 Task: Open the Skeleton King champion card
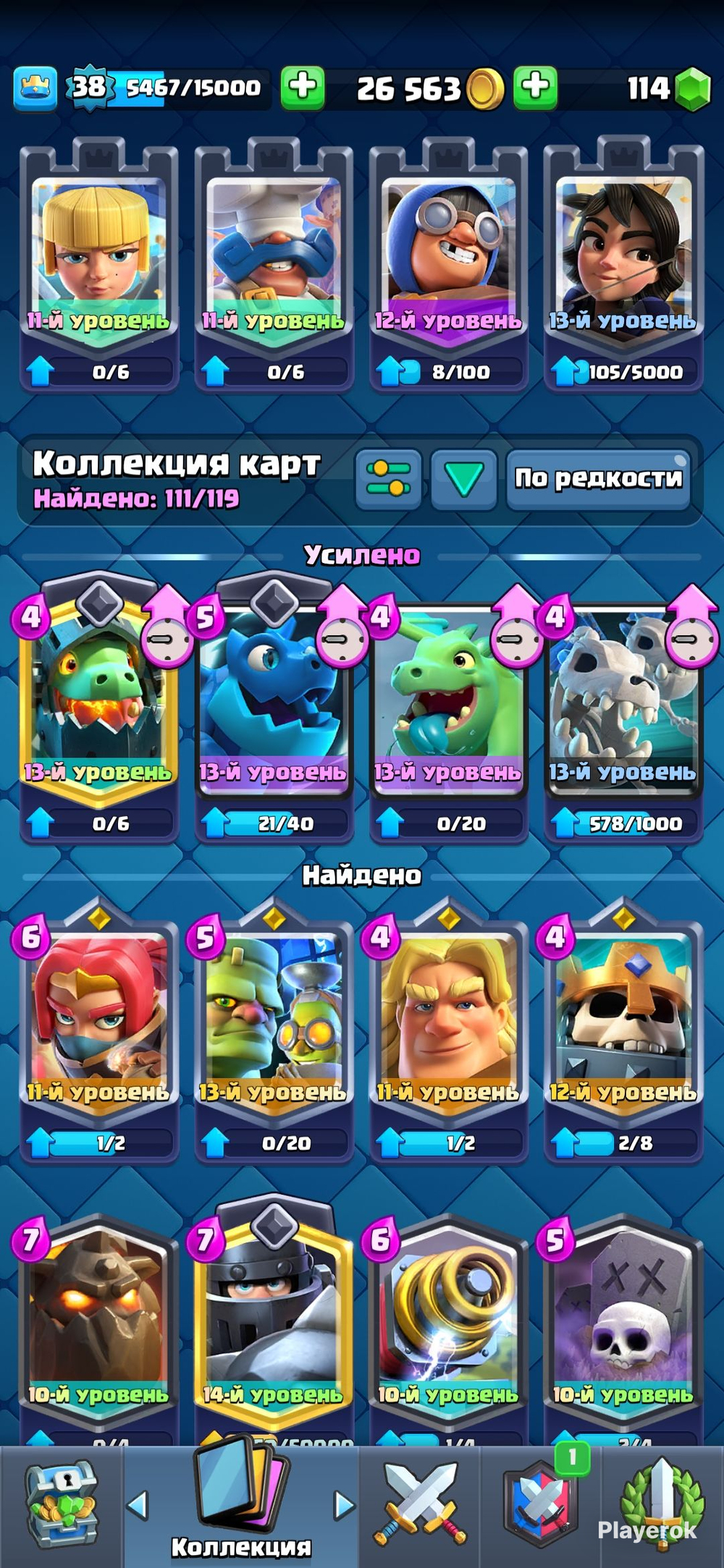pyautogui.click(x=623, y=1013)
